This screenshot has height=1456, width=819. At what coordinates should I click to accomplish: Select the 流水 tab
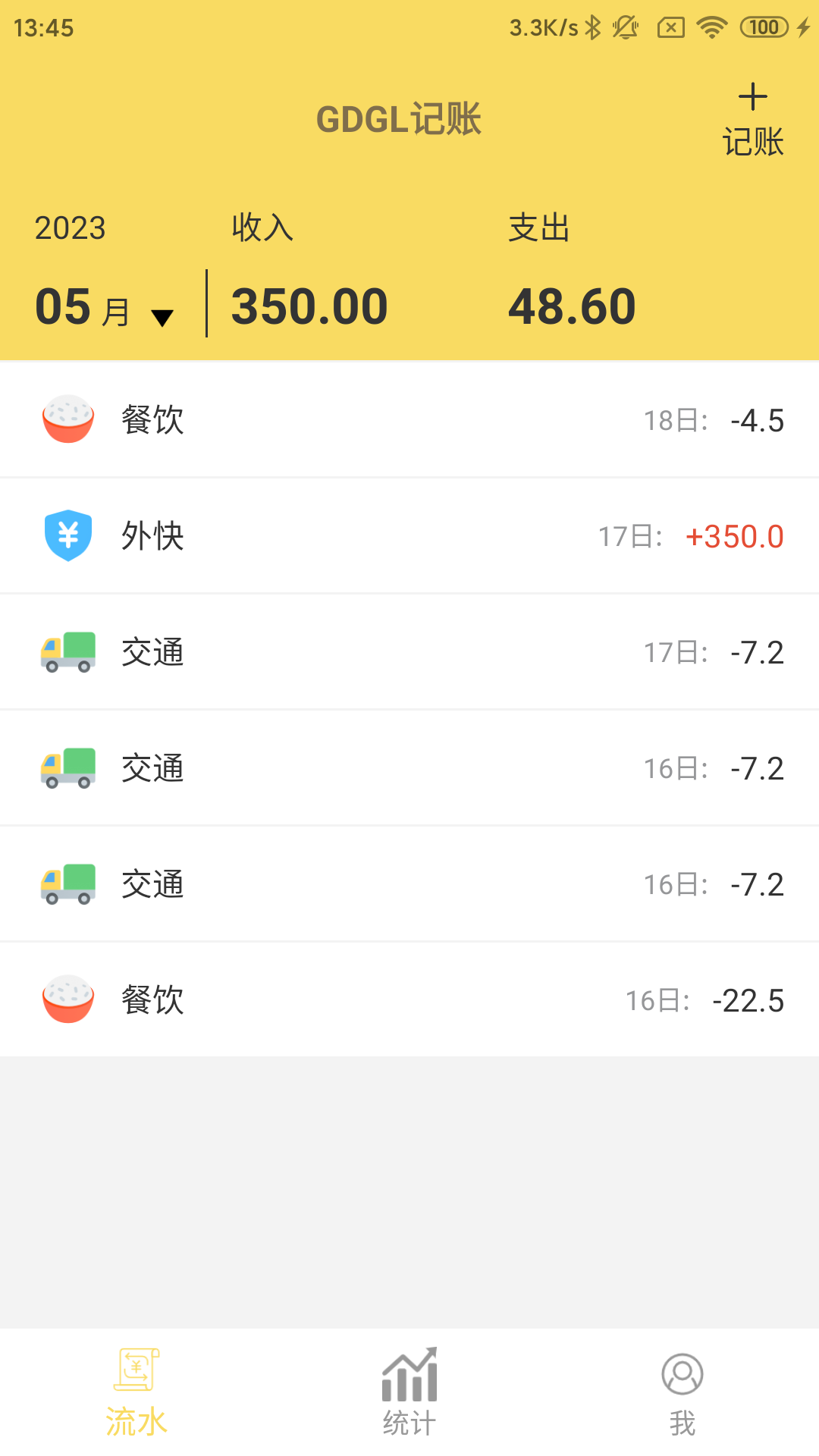point(136,1392)
